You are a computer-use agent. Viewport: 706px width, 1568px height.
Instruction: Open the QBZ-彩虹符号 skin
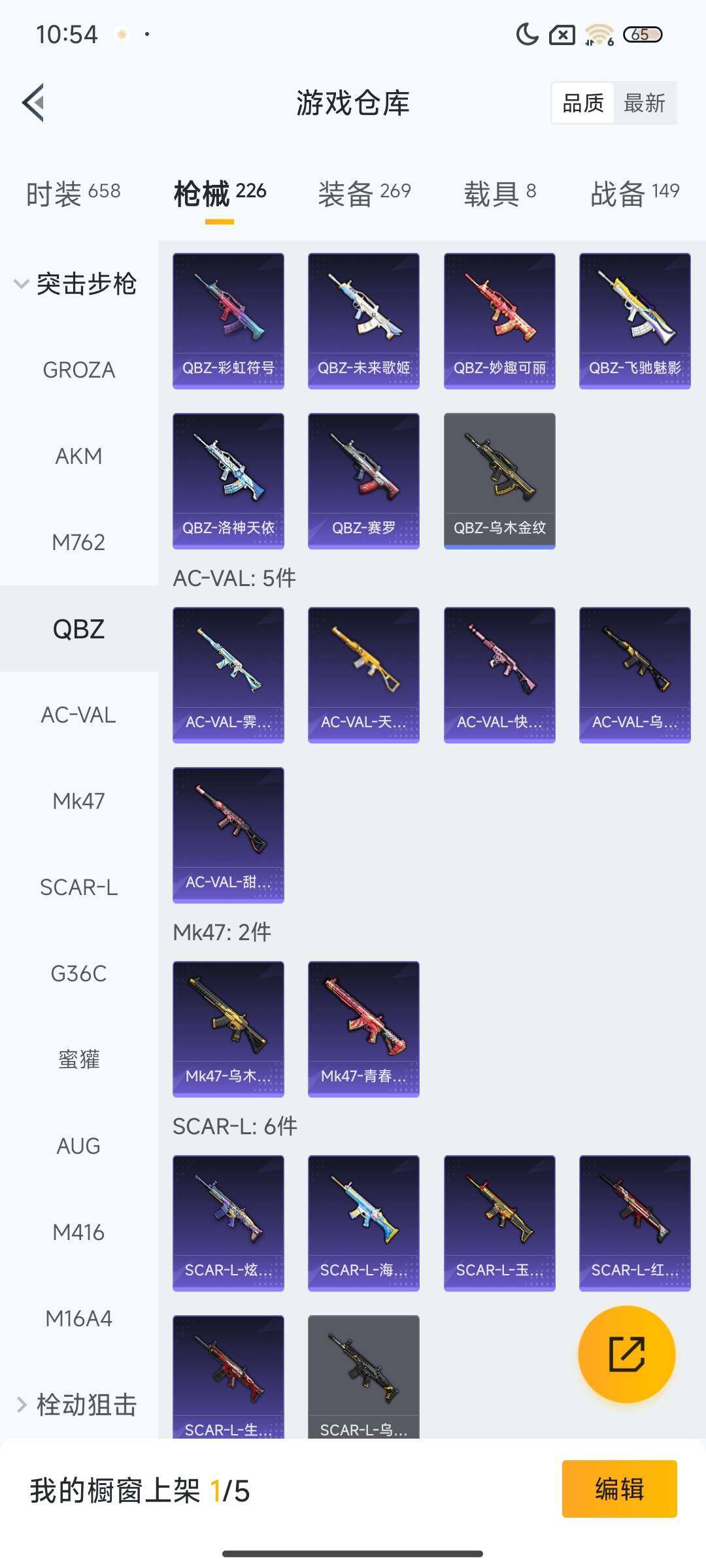pos(228,321)
